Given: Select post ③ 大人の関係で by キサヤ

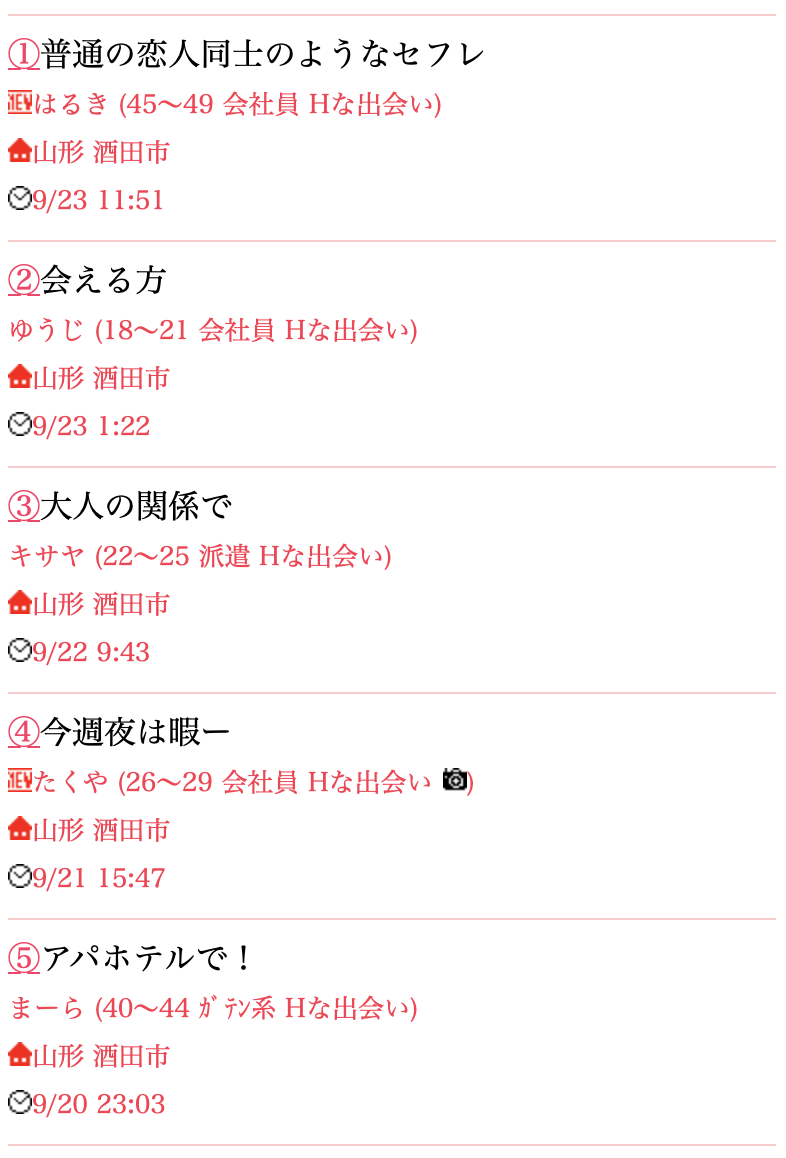Looking at the screenshot, I should tap(120, 507).
